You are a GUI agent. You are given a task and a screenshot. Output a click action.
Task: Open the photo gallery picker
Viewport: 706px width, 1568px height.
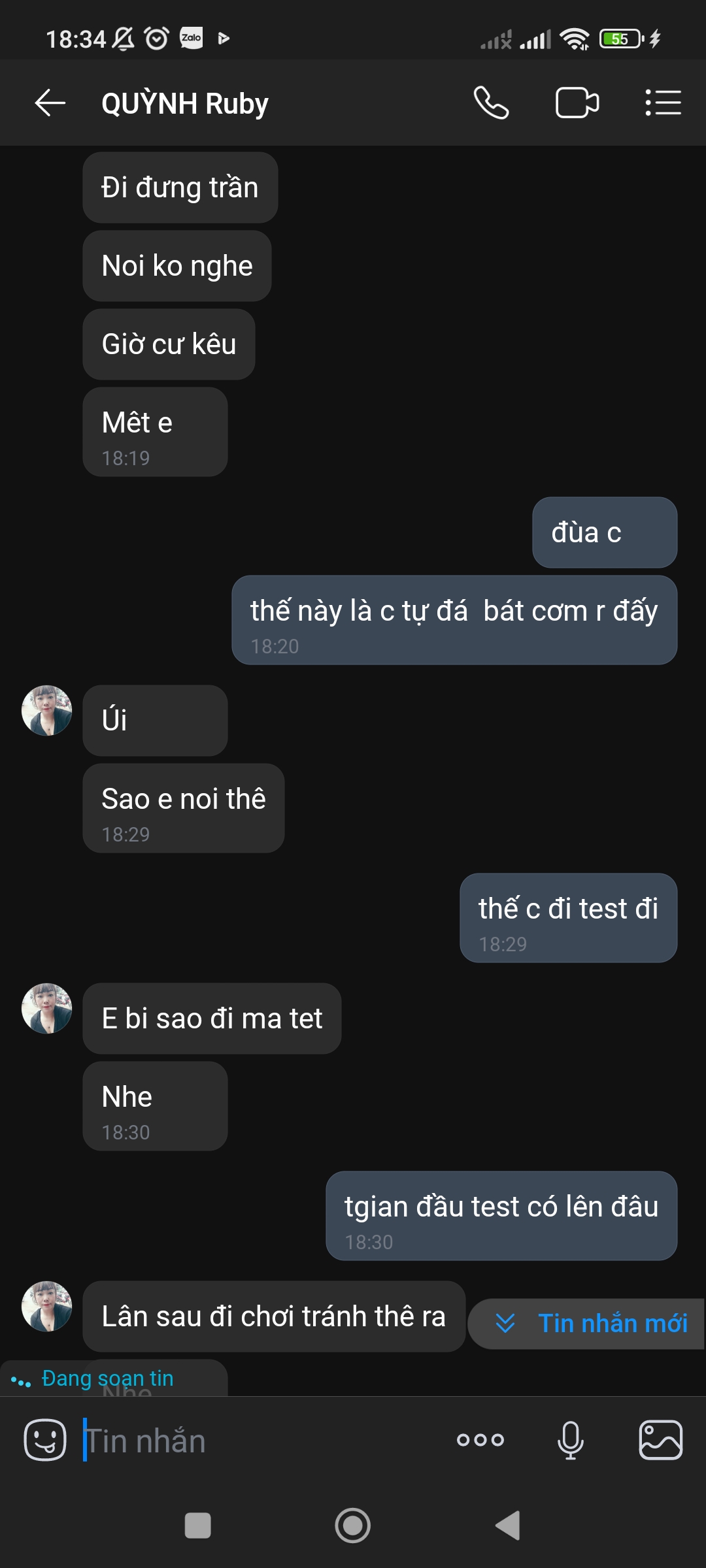661,1440
